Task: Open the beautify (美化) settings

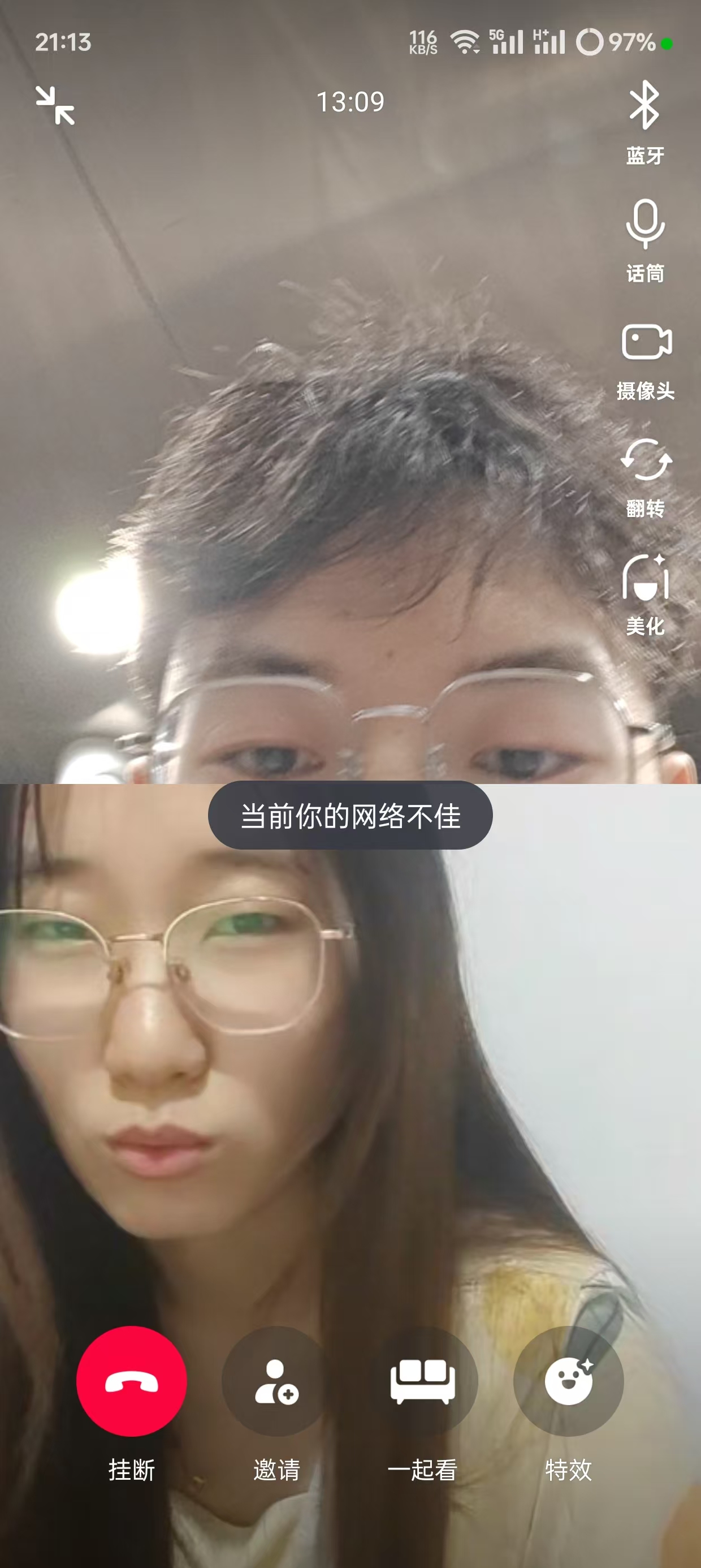Action: (646, 593)
